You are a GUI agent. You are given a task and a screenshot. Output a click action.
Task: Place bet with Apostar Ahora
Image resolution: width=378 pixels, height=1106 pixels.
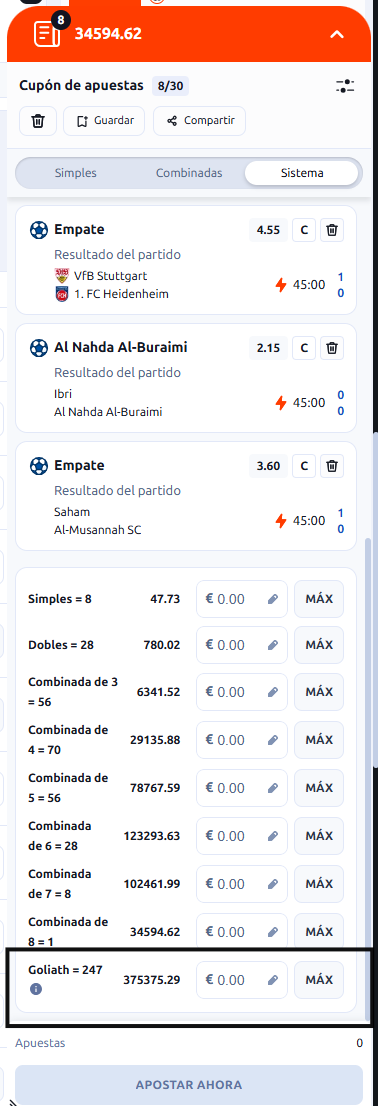tap(189, 1085)
